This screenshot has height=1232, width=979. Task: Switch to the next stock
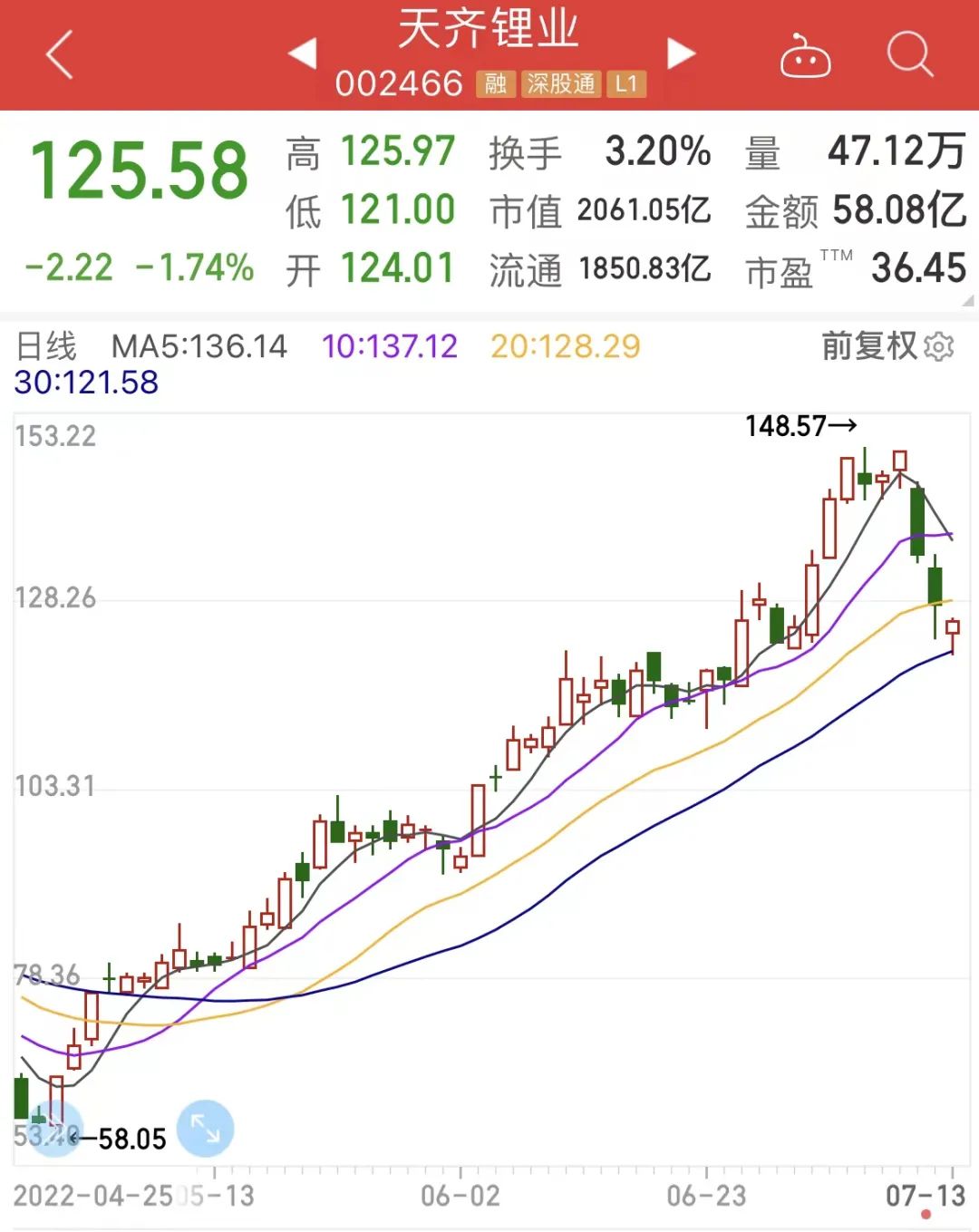tap(681, 53)
